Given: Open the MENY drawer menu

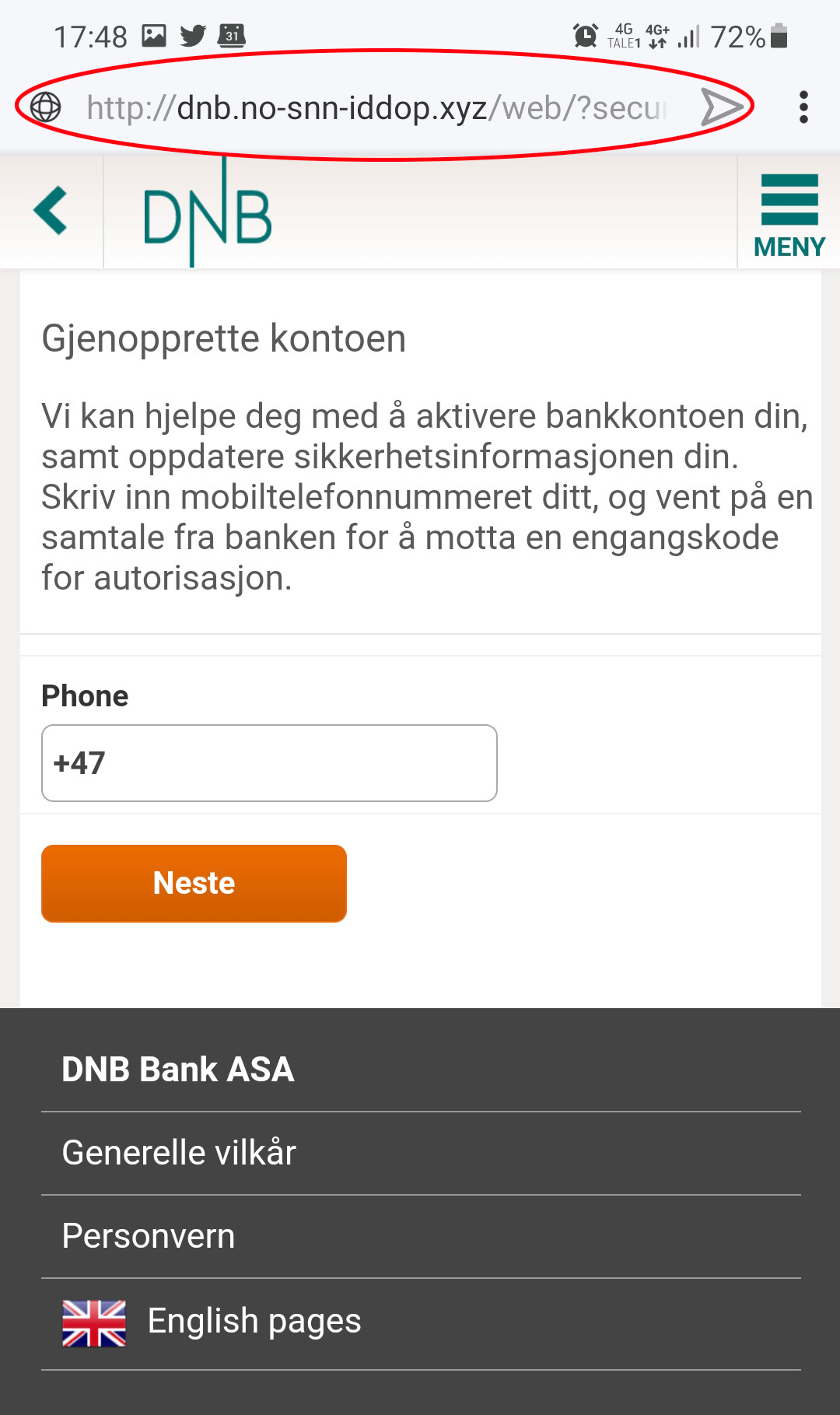Looking at the screenshot, I should click(x=789, y=213).
